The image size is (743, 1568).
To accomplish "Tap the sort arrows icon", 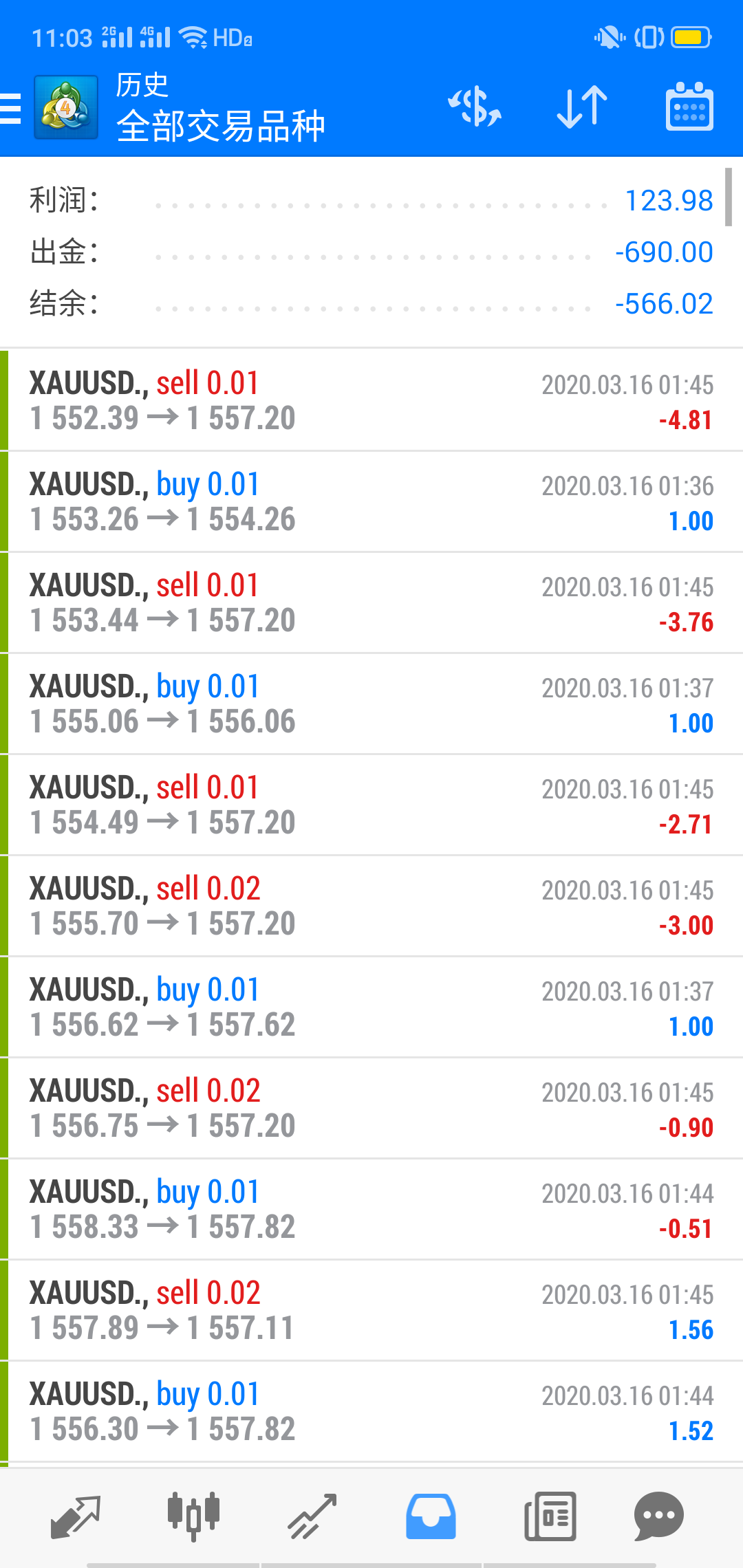I will [582, 107].
